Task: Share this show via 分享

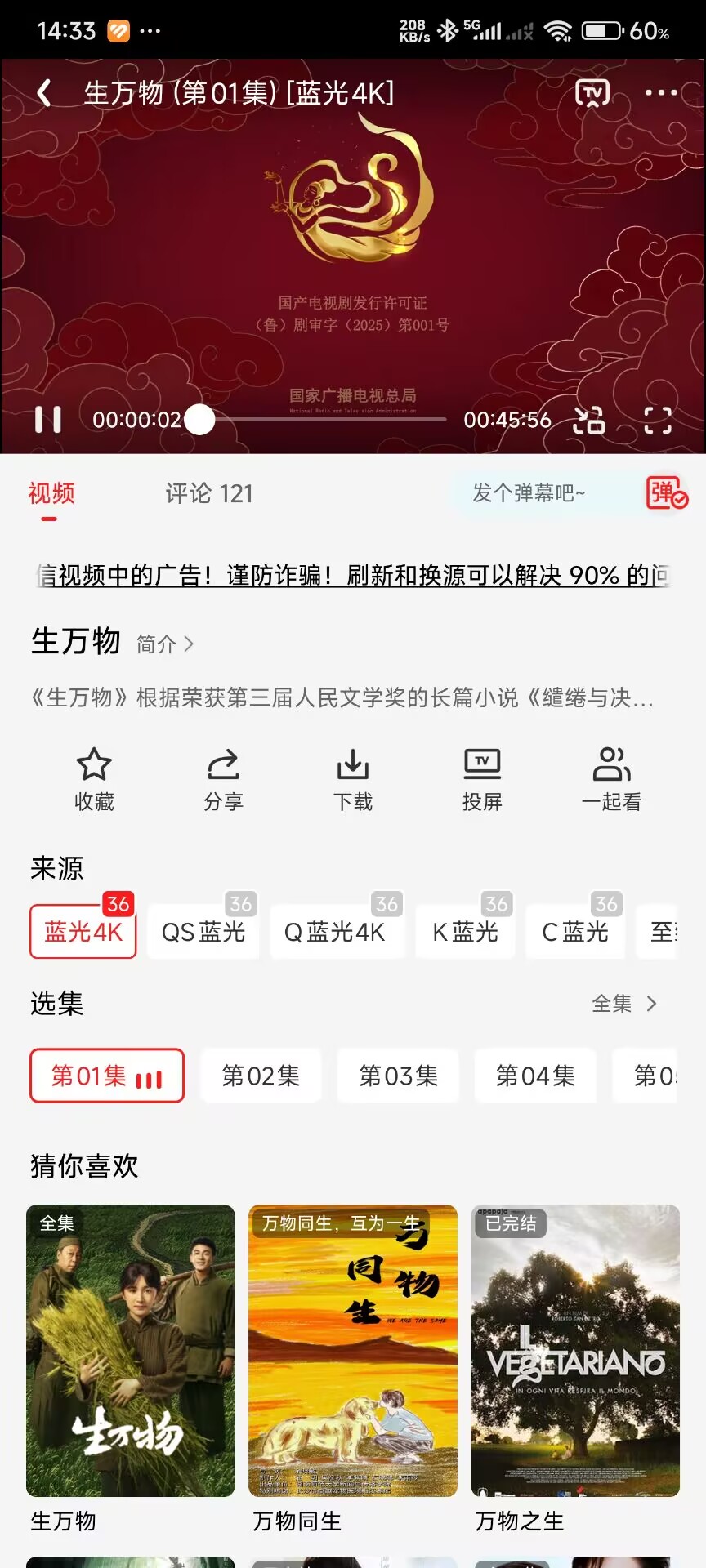Action: (x=223, y=779)
